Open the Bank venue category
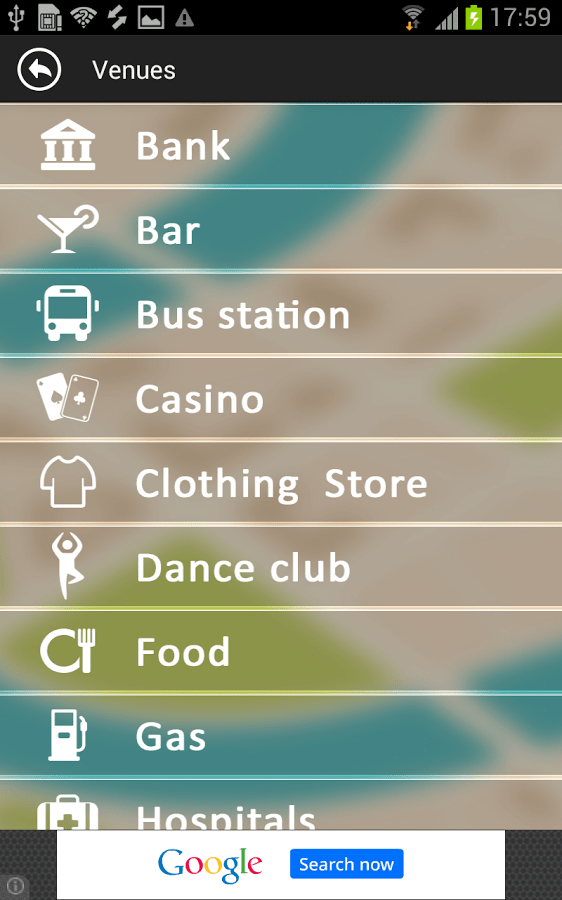The image size is (562, 900). point(281,145)
